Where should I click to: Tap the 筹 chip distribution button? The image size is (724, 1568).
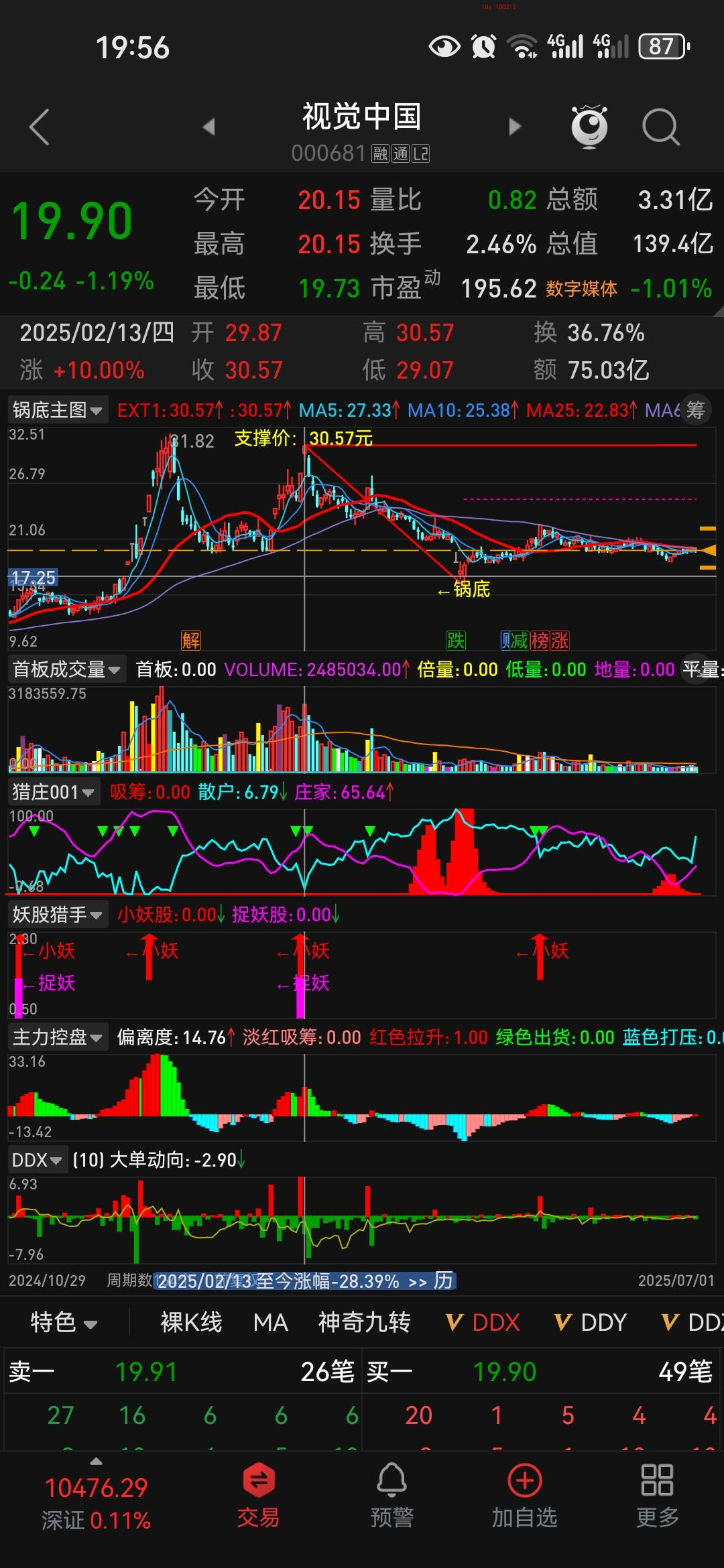pyautogui.click(x=696, y=410)
